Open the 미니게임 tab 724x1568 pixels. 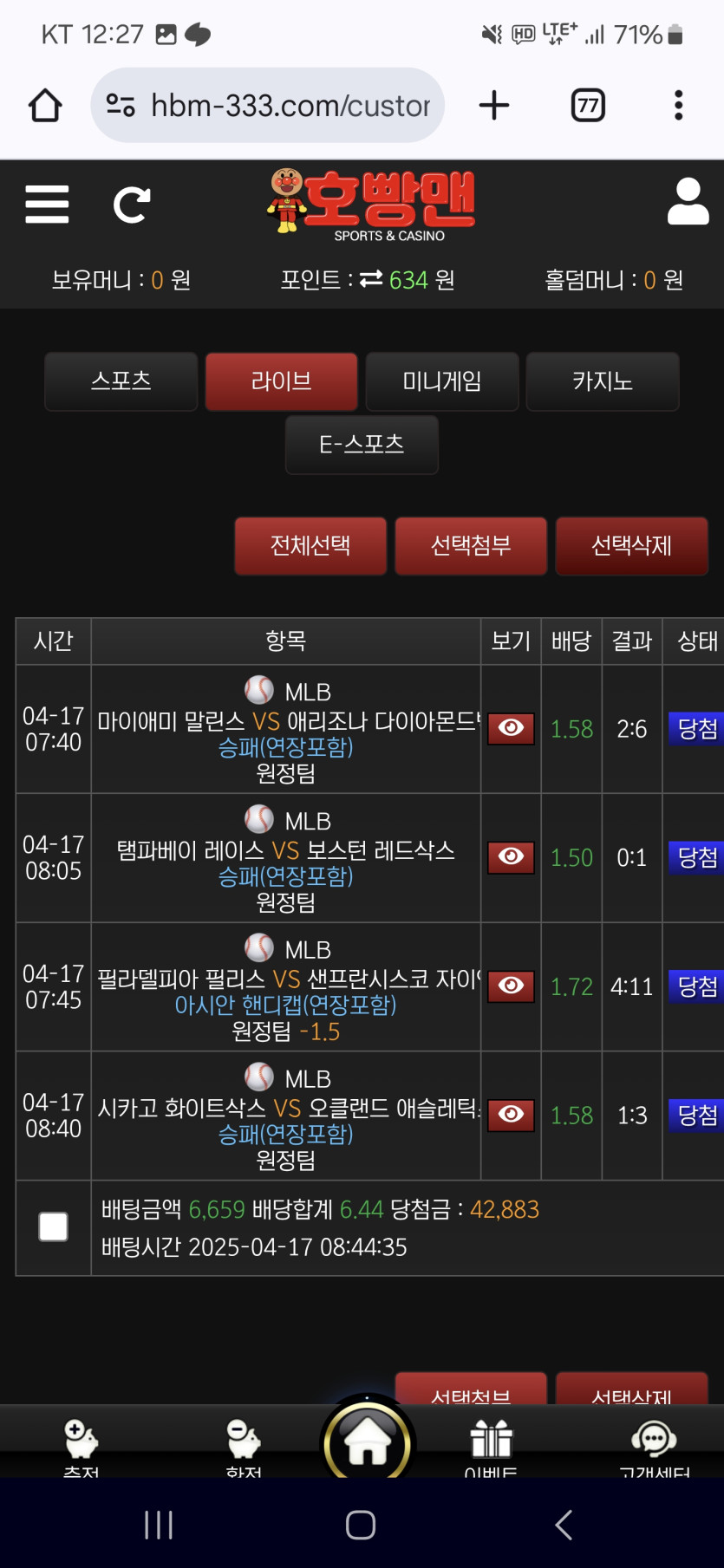pos(442,381)
